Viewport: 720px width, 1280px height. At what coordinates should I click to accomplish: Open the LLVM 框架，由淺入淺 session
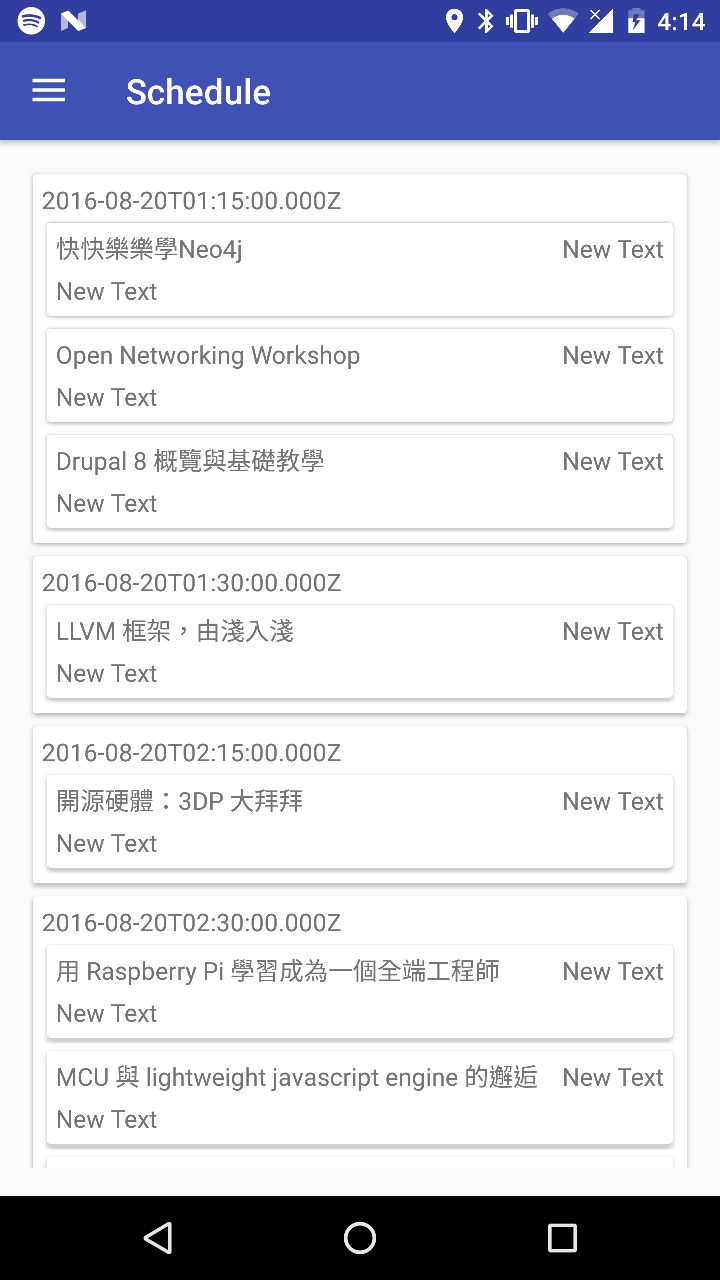point(359,652)
